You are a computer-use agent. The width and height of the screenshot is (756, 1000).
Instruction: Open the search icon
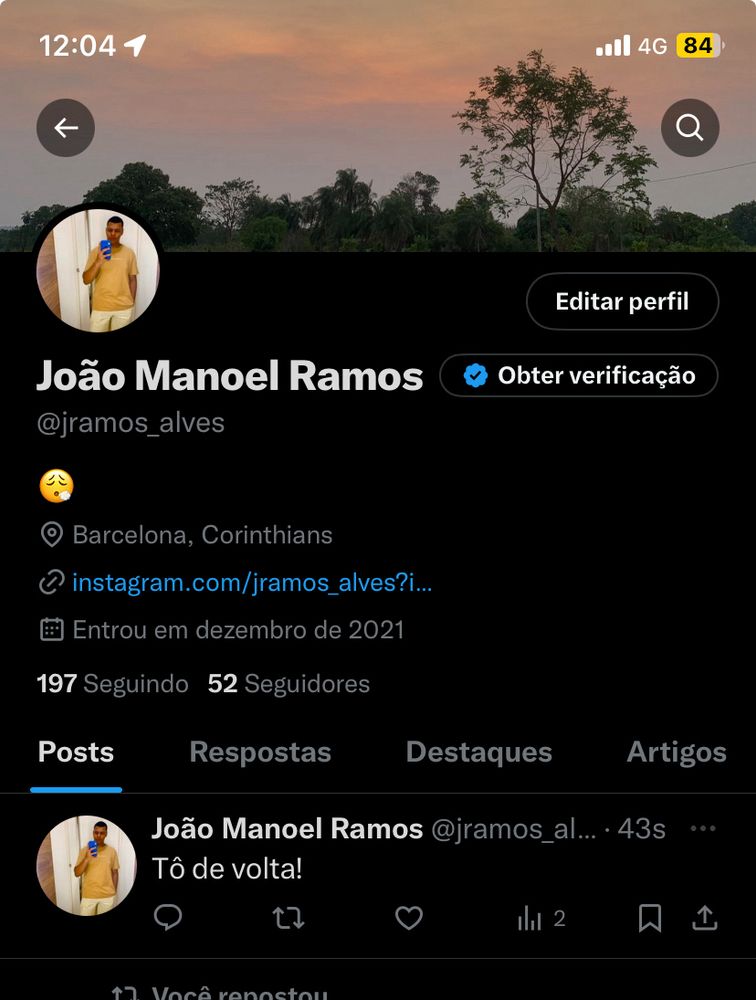[690, 128]
